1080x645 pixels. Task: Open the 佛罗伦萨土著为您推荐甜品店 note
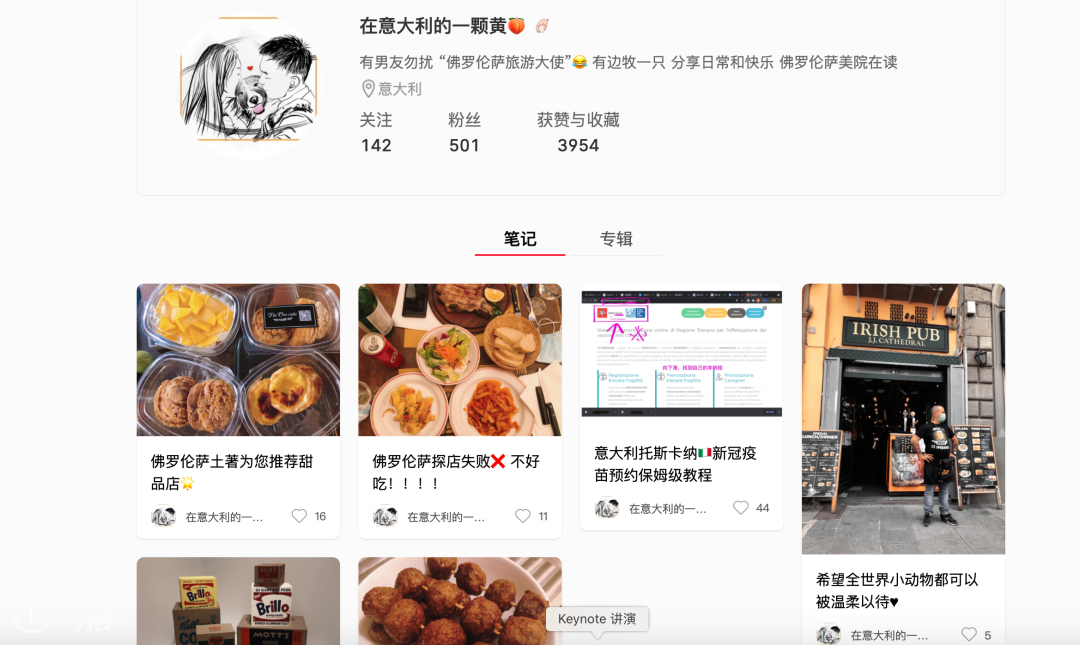coord(238,360)
